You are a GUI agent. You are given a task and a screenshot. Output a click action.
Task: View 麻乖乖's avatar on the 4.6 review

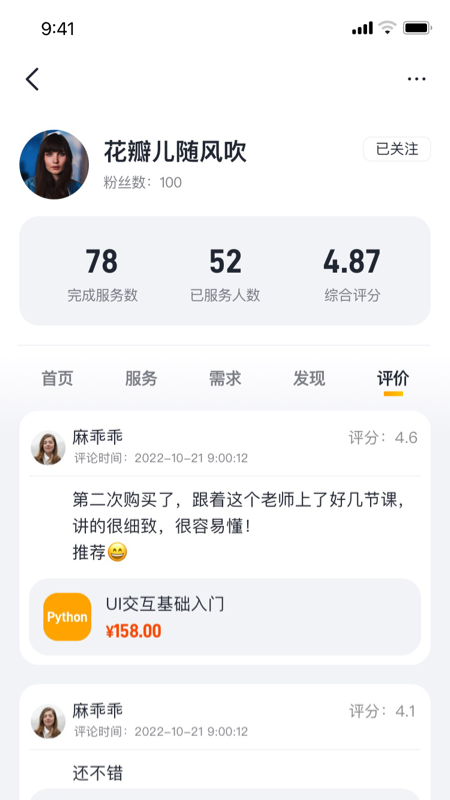48,448
